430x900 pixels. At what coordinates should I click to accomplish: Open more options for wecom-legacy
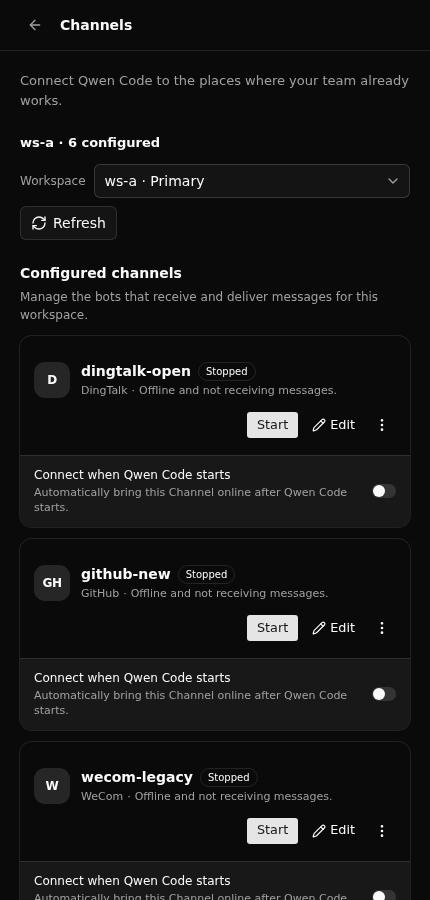[x=382, y=831]
